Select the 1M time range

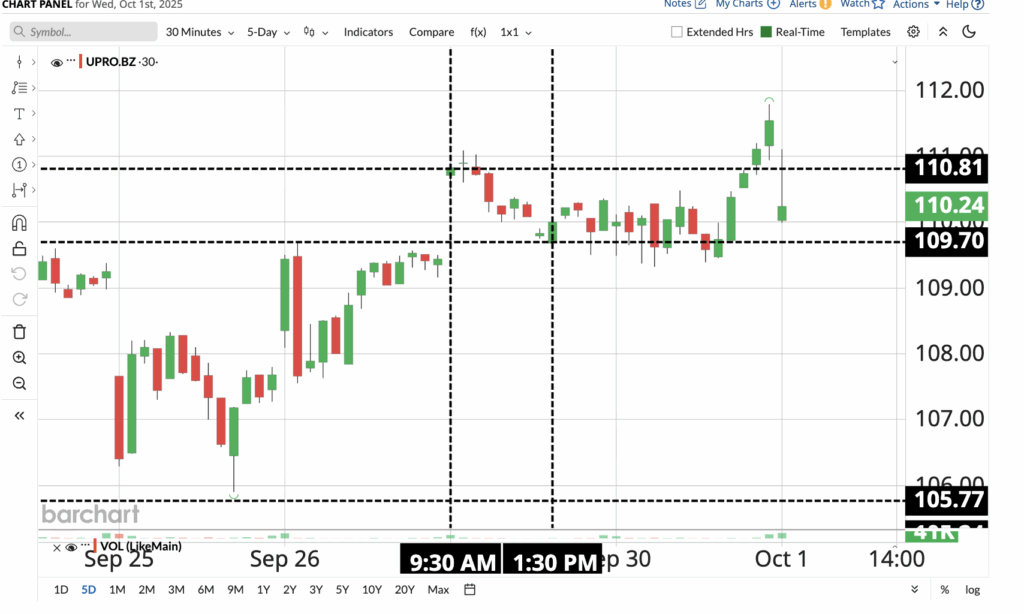click(x=117, y=589)
